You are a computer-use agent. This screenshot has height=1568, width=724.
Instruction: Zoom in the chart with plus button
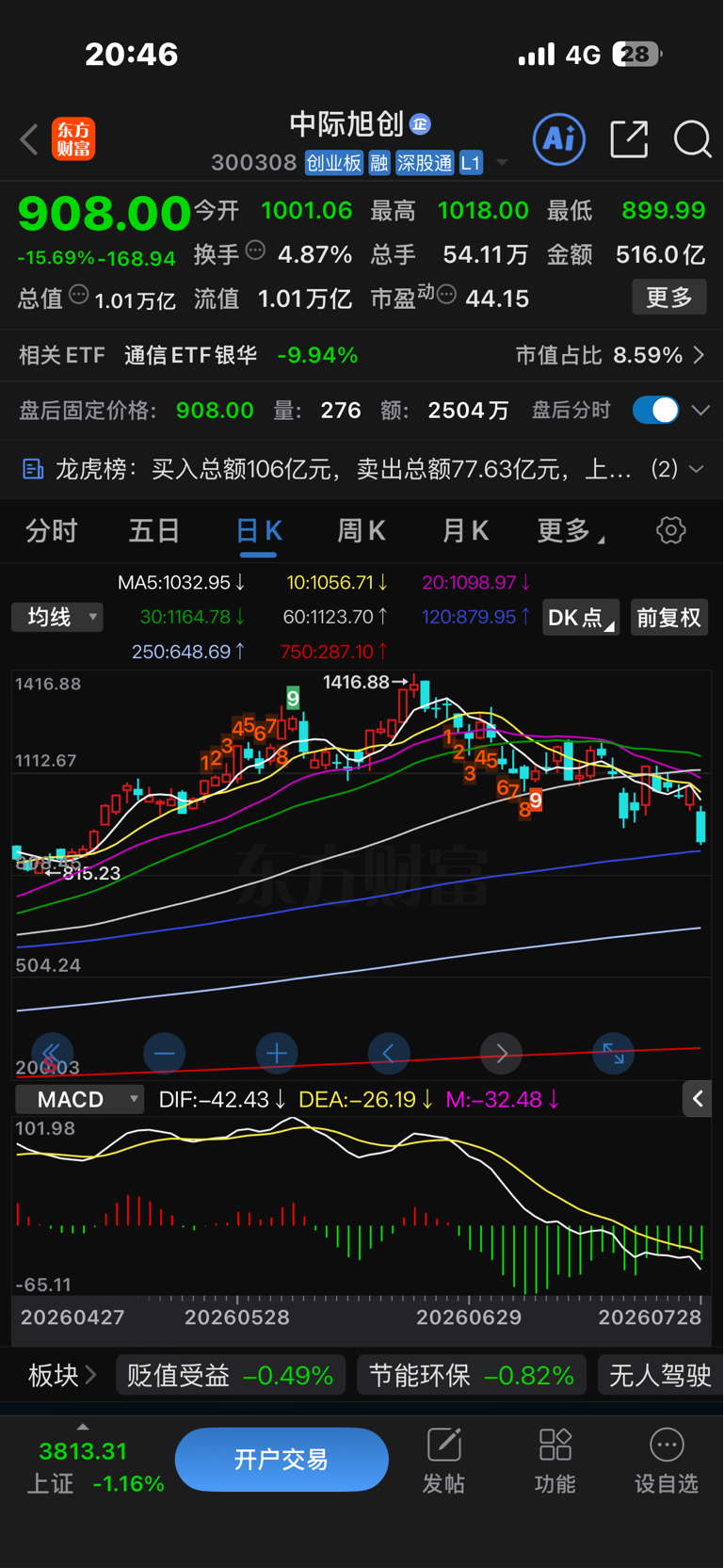277,1053
